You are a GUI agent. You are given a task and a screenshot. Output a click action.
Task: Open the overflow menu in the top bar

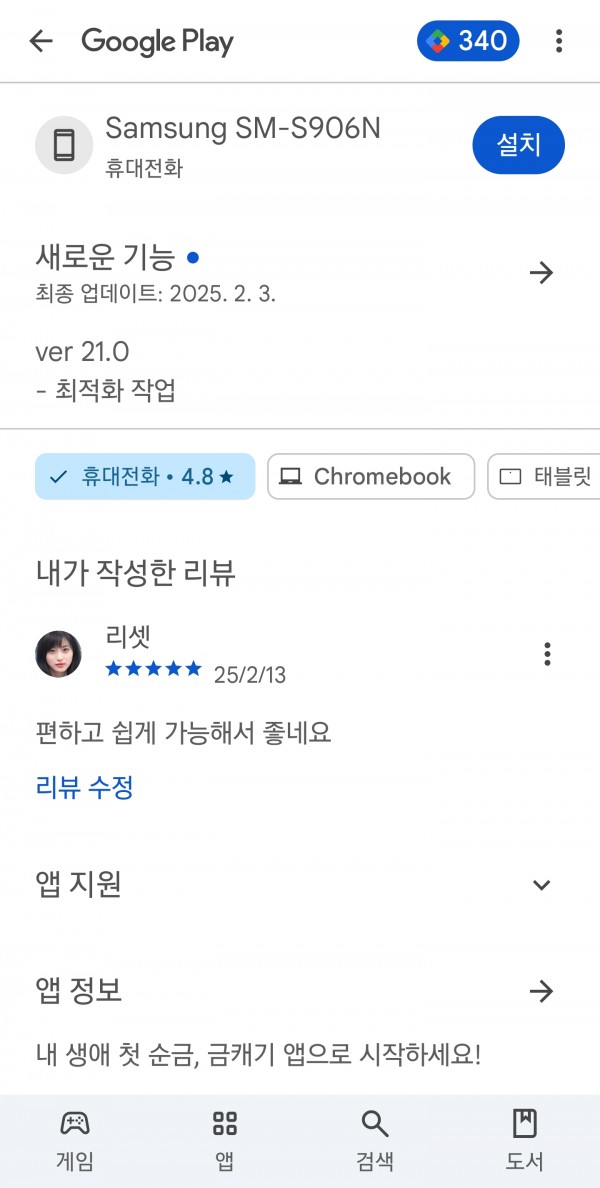click(559, 41)
